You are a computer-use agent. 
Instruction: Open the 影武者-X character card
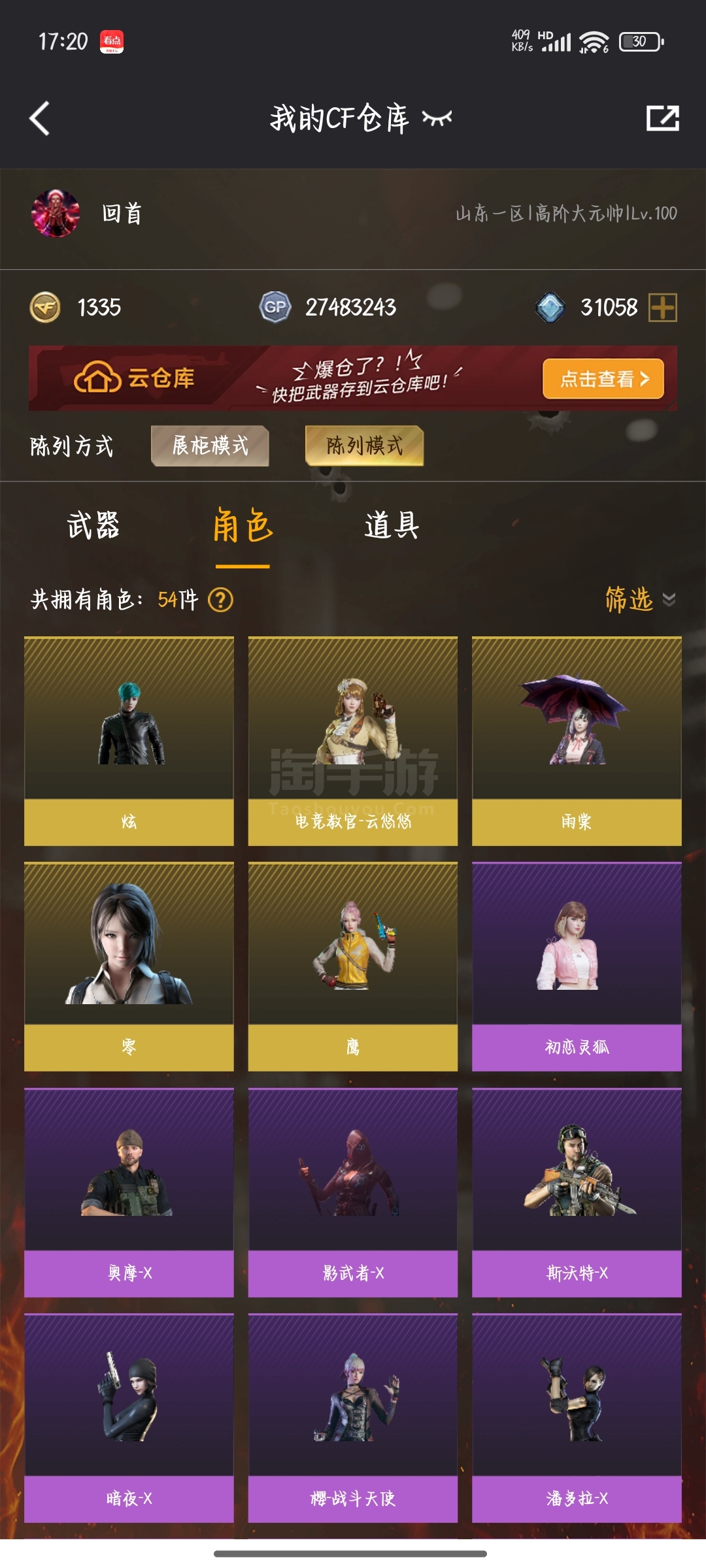tap(353, 1192)
